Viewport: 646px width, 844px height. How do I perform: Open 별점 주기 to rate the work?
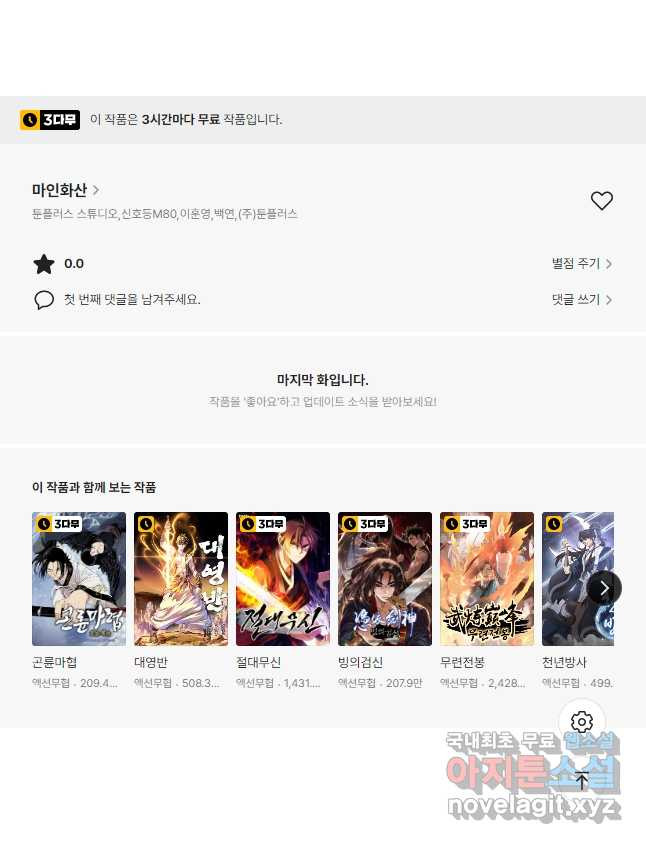coord(581,264)
